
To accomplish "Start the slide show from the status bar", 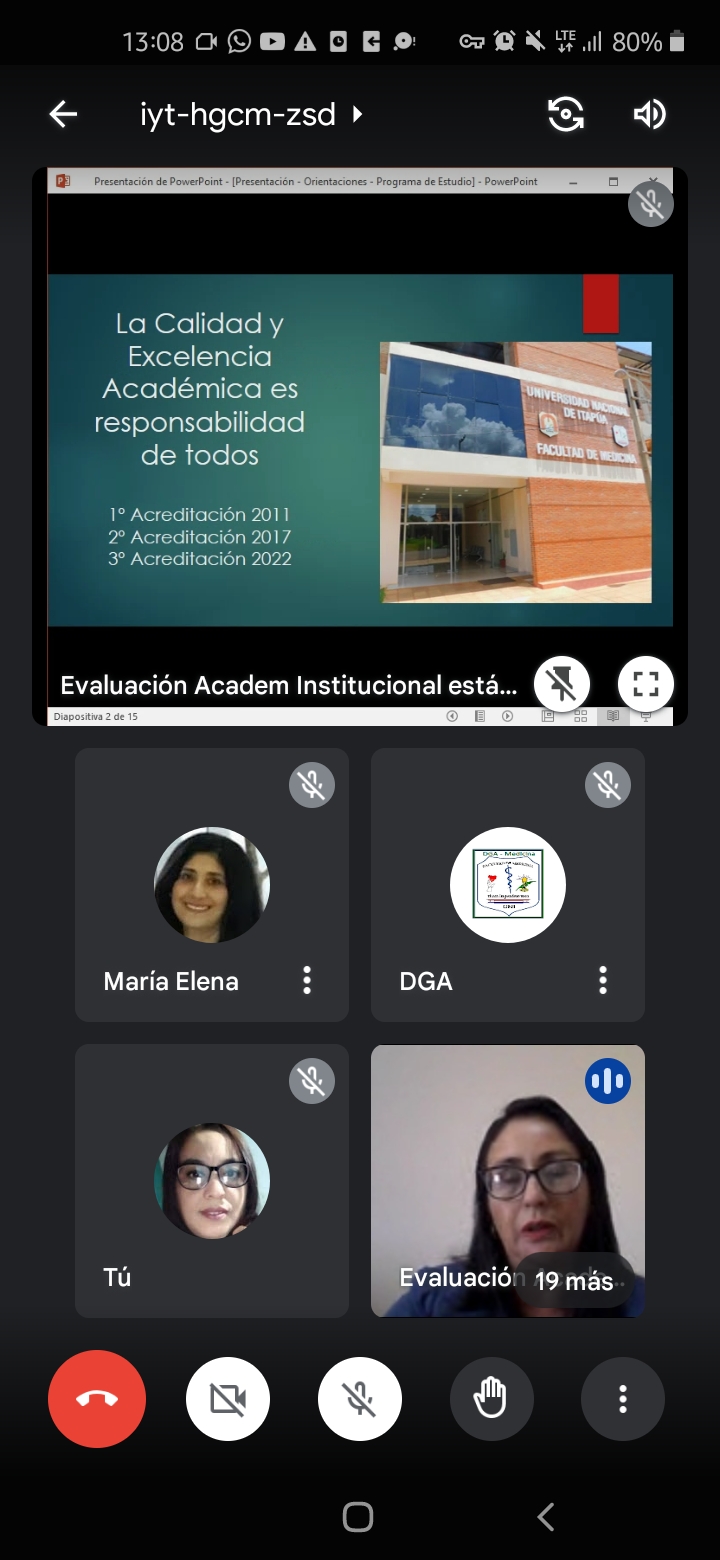I will click(645, 715).
